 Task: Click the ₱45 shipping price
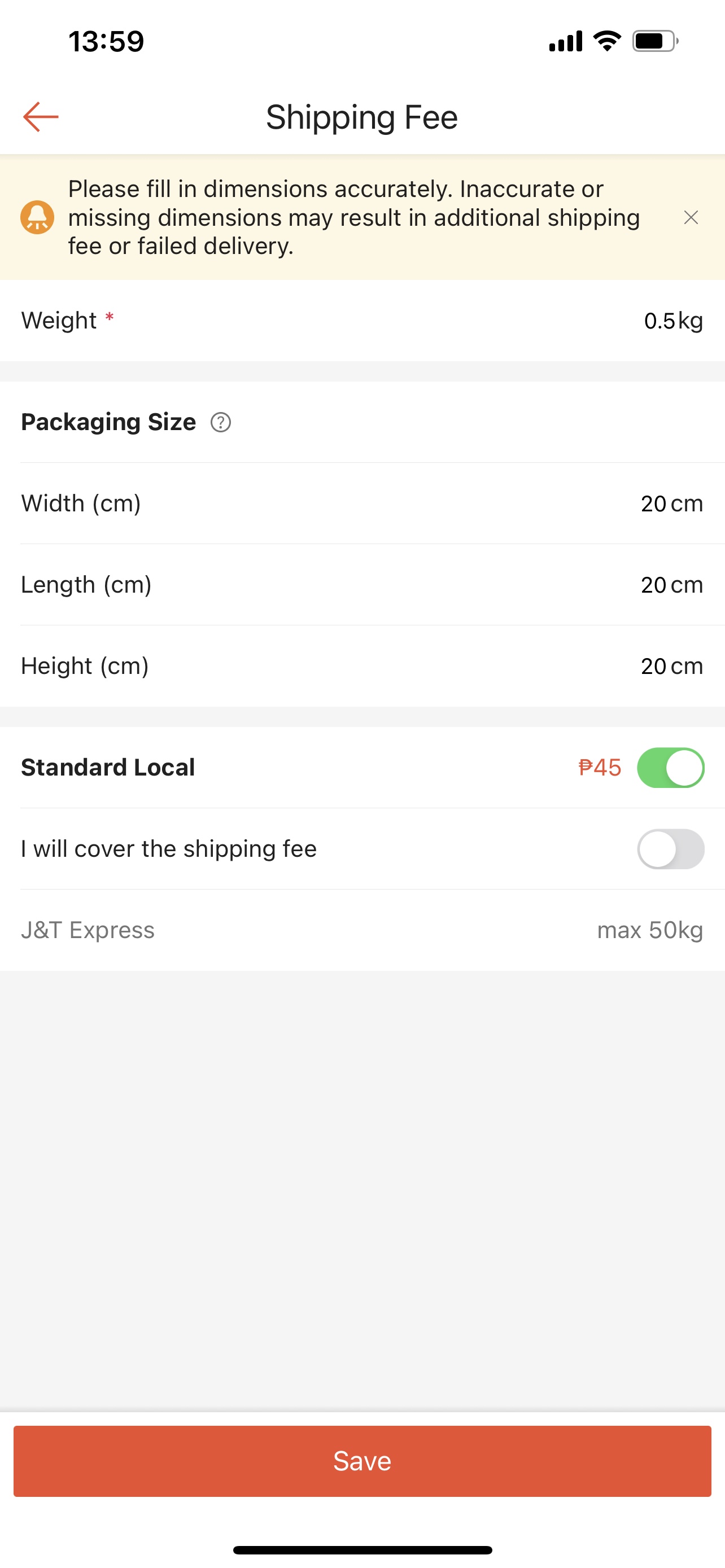(600, 768)
